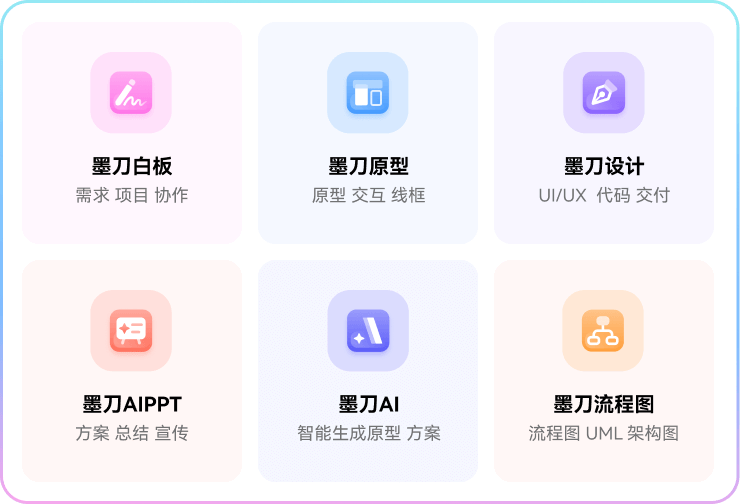
Task: Open the 墨刀AI 智能生成原型 card
Action: (368, 371)
